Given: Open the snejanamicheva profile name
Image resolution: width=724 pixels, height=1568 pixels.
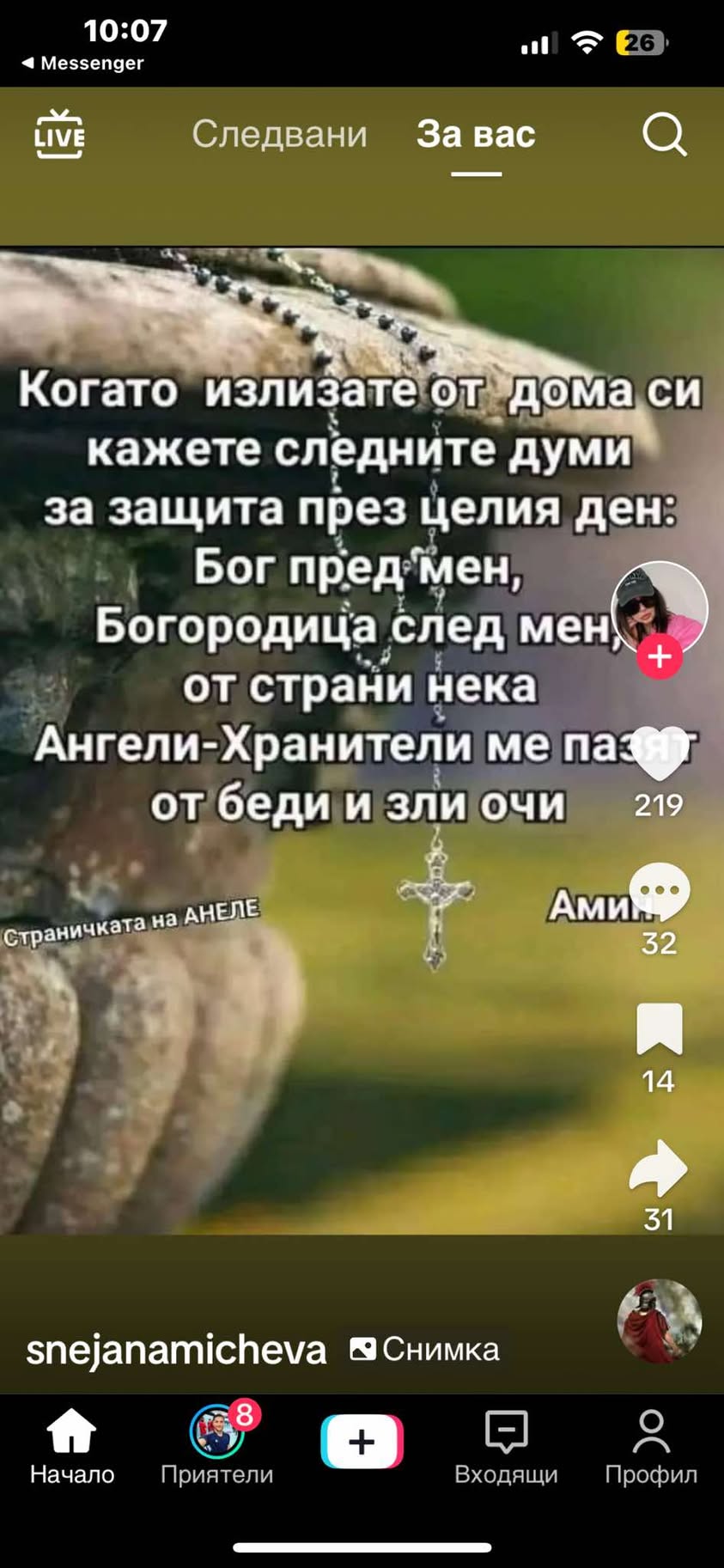Looking at the screenshot, I should coord(176,1350).
